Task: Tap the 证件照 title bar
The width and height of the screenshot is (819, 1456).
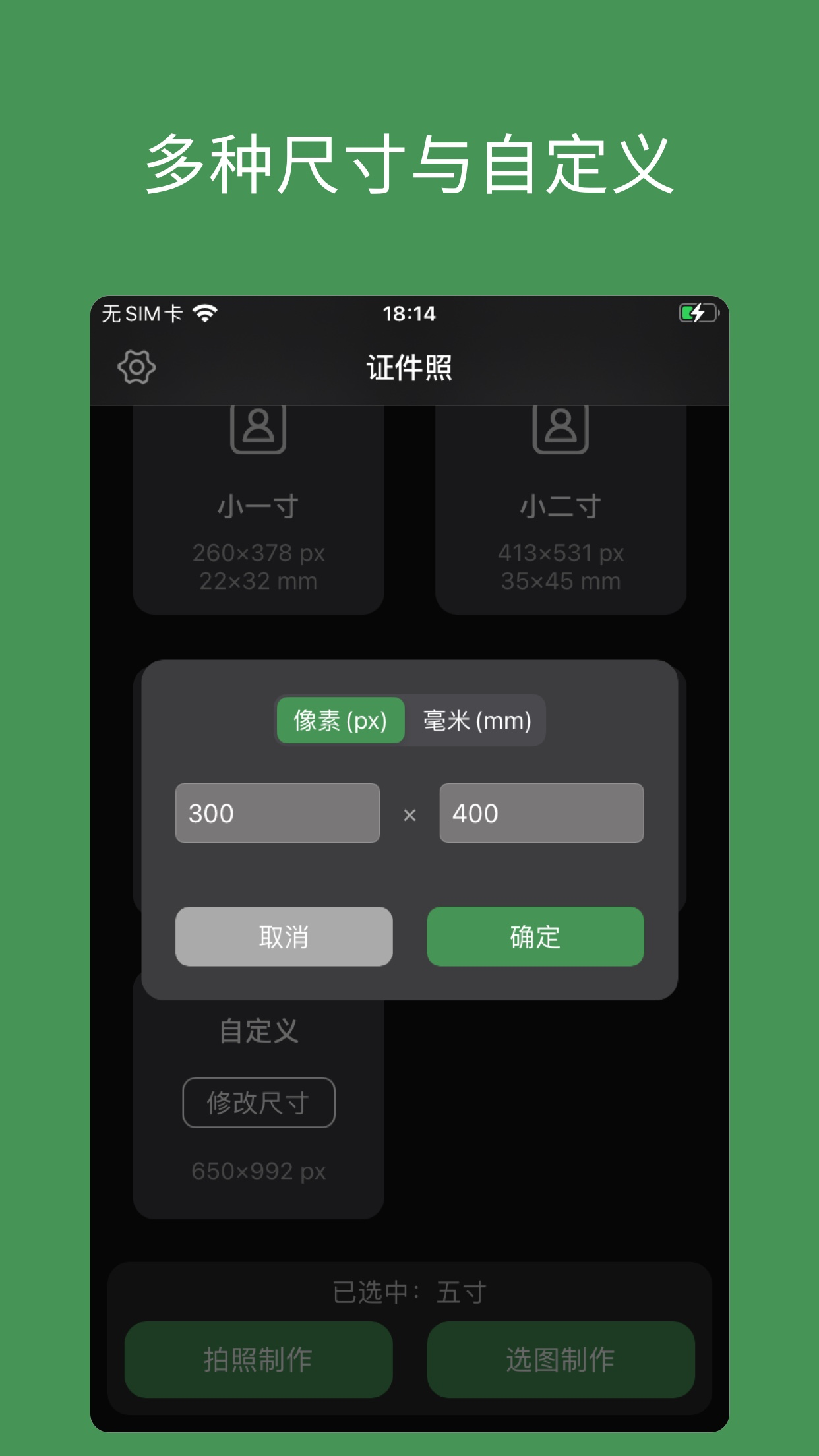Action: click(x=409, y=368)
